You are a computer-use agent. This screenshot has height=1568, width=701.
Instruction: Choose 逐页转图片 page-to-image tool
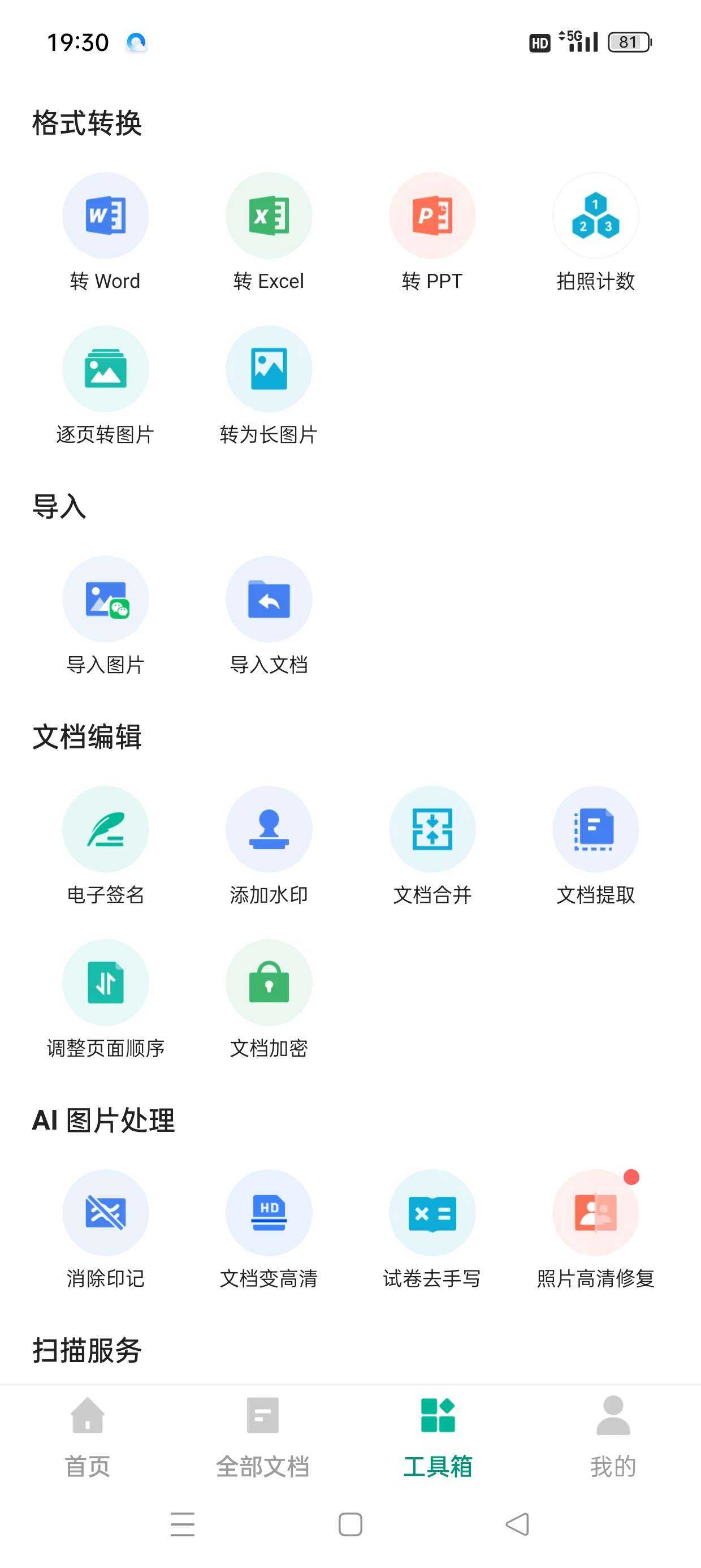coord(105,369)
